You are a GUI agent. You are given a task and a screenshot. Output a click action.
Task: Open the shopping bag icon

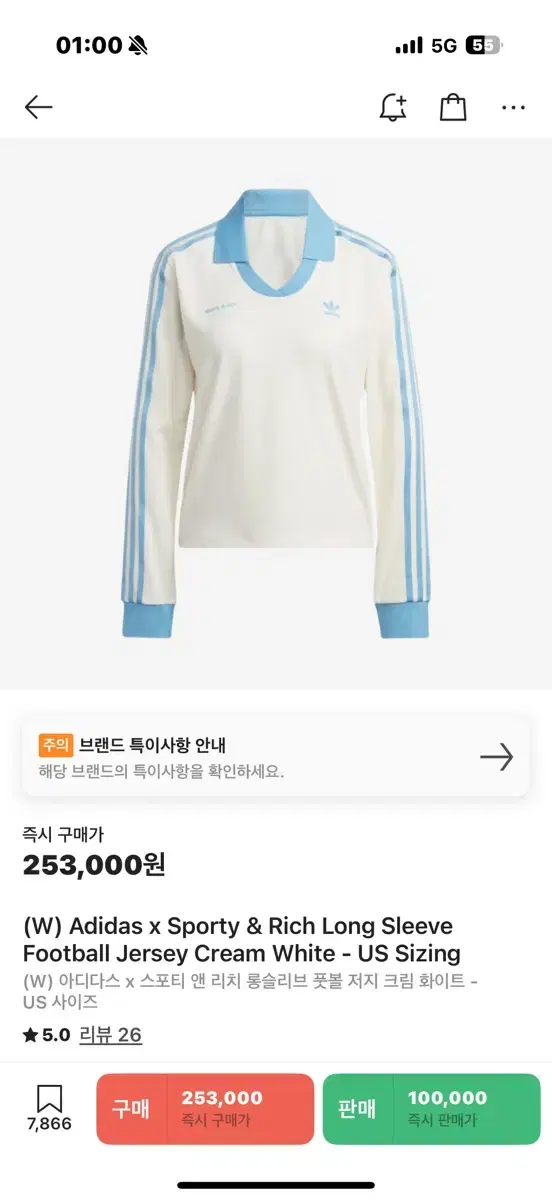pos(453,107)
